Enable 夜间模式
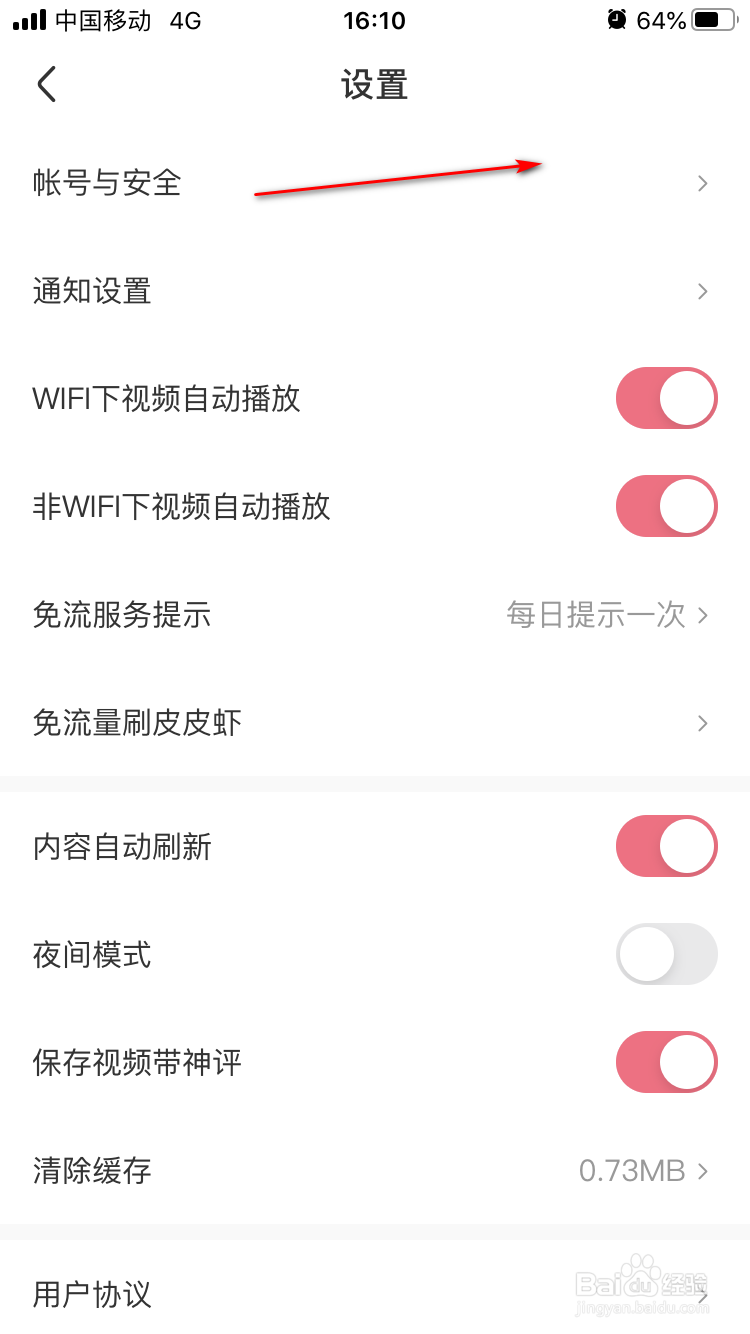The width and height of the screenshot is (750, 1334). [x=666, y=954]
